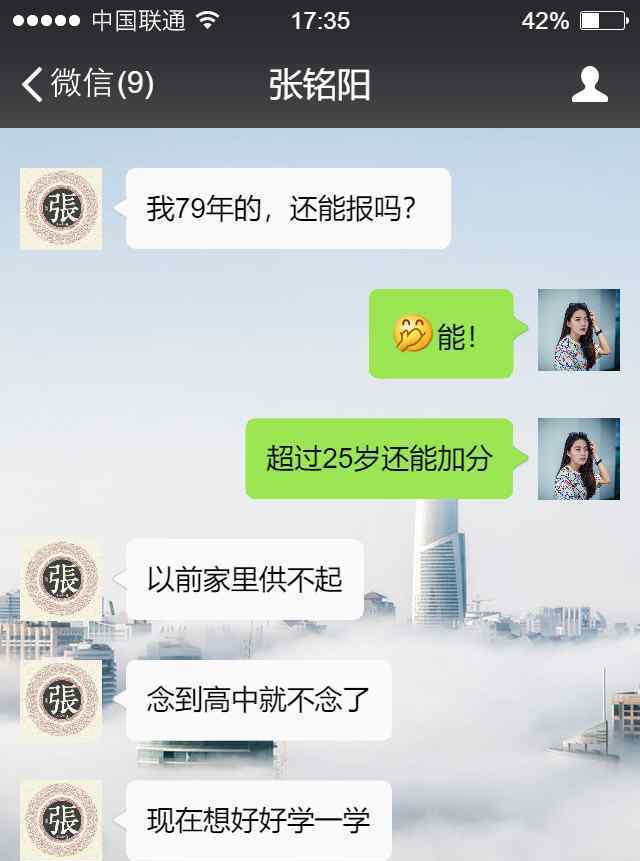Viewport: 640px width, 861px height.
Task: Open avatar beside '念到高中就不念了' message
Action: pos(61,700)
